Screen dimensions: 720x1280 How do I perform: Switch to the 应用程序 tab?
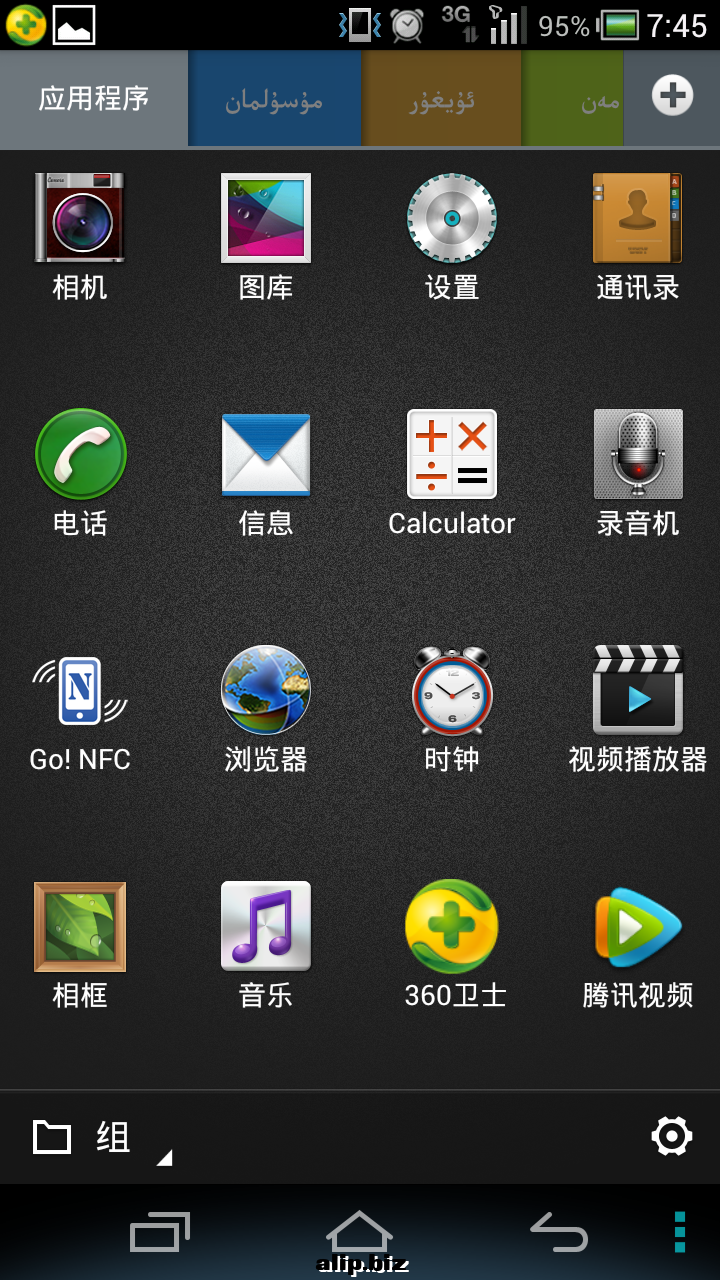pyautogui.click(x=94, y=98)
